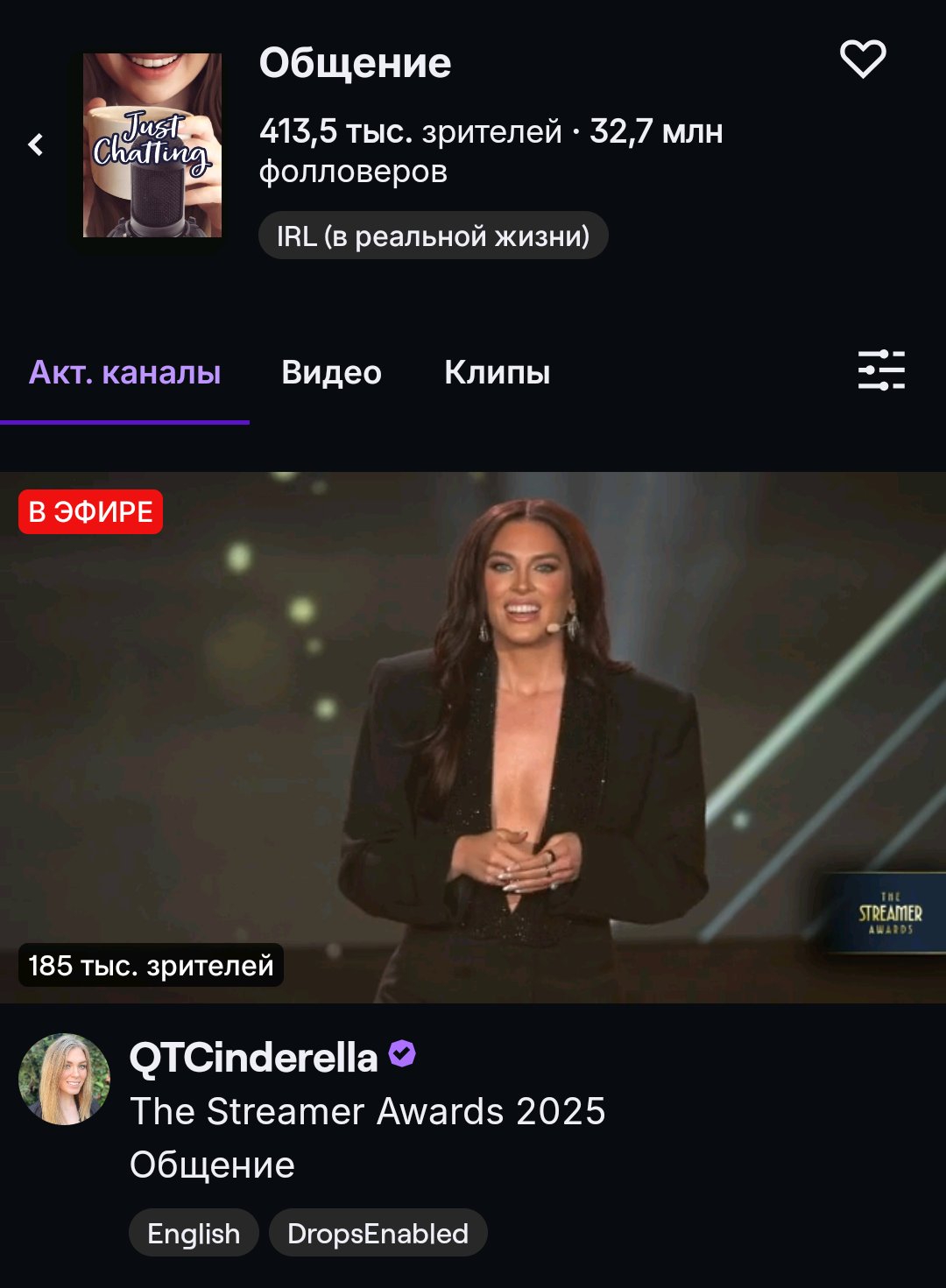This screenshot has height=1288, width=946.
Task: Open QTCinderella's profile picture
Action: click(x=65, y=1079)
